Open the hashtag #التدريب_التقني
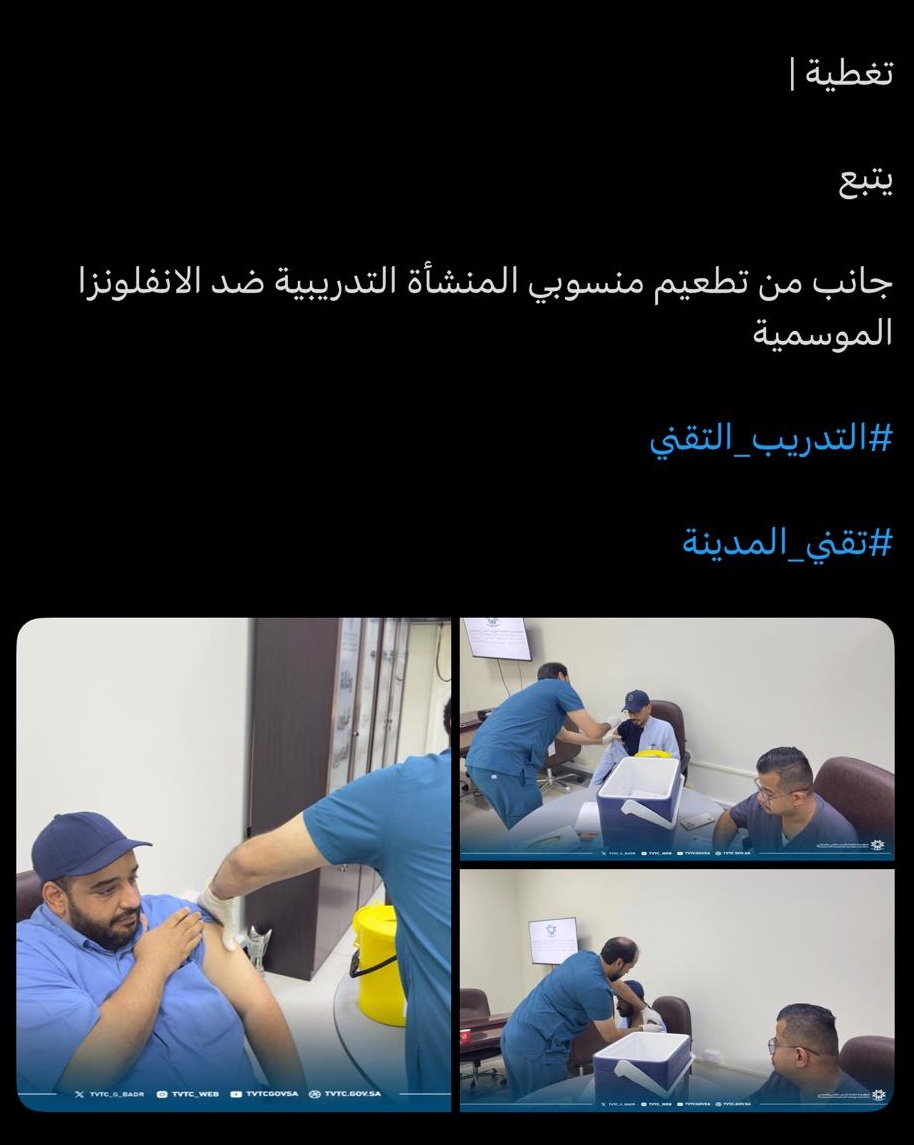The height and width of the screenshot is (1145, 914). 770,439
